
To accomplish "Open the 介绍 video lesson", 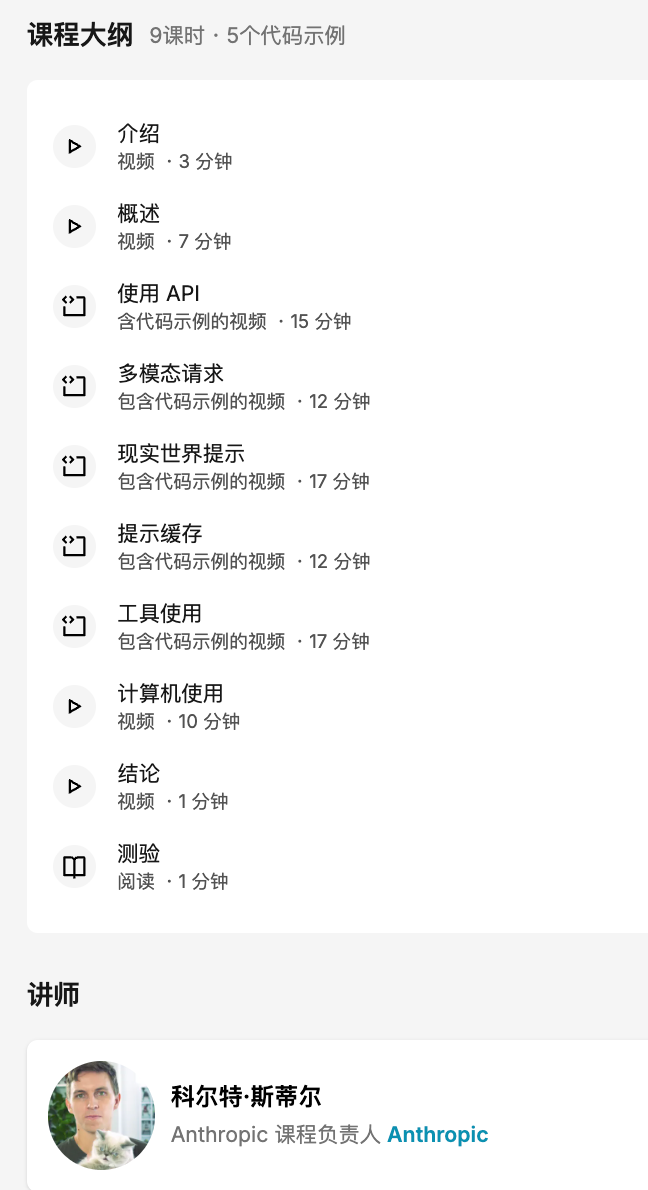I will [x=139, y=134].
